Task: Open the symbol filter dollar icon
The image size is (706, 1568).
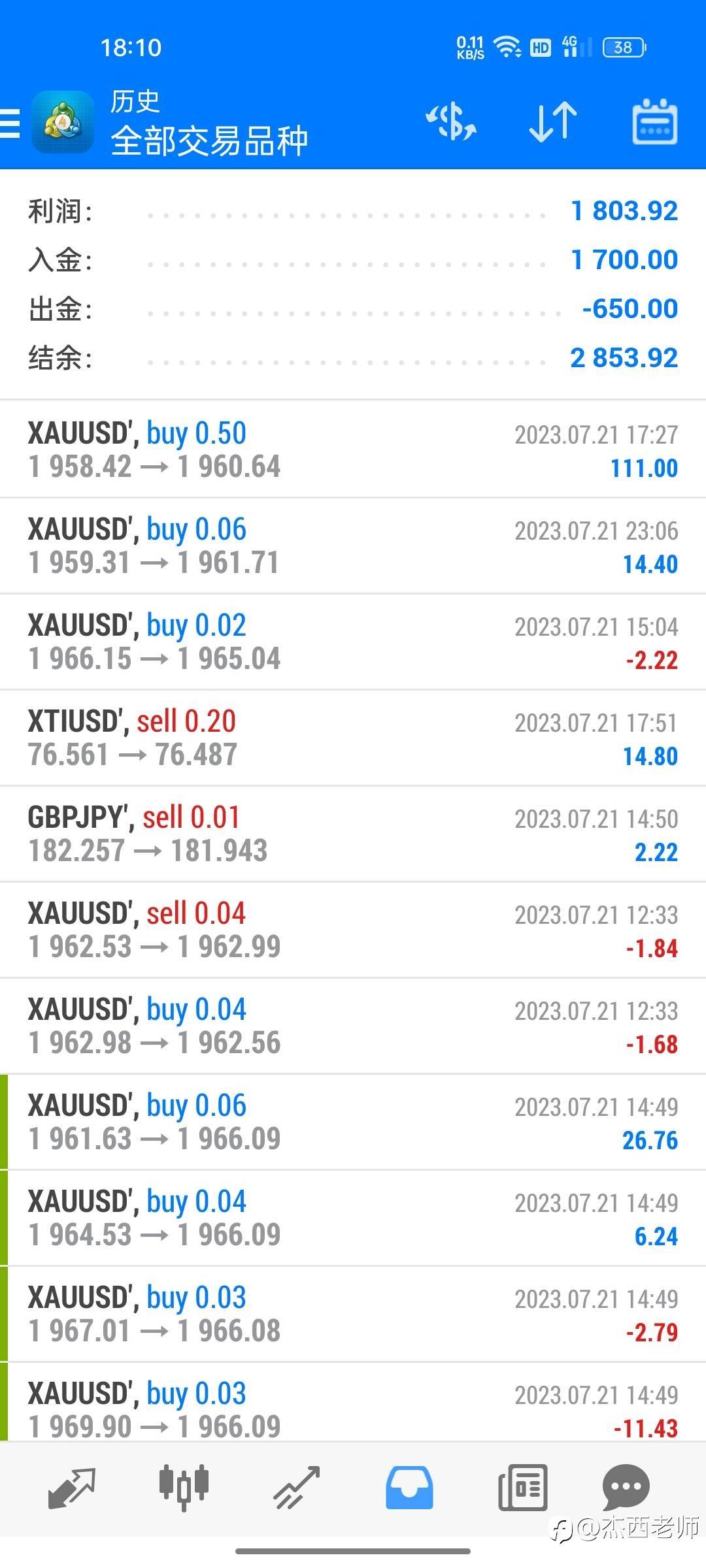Action: [x=451, y=122]
